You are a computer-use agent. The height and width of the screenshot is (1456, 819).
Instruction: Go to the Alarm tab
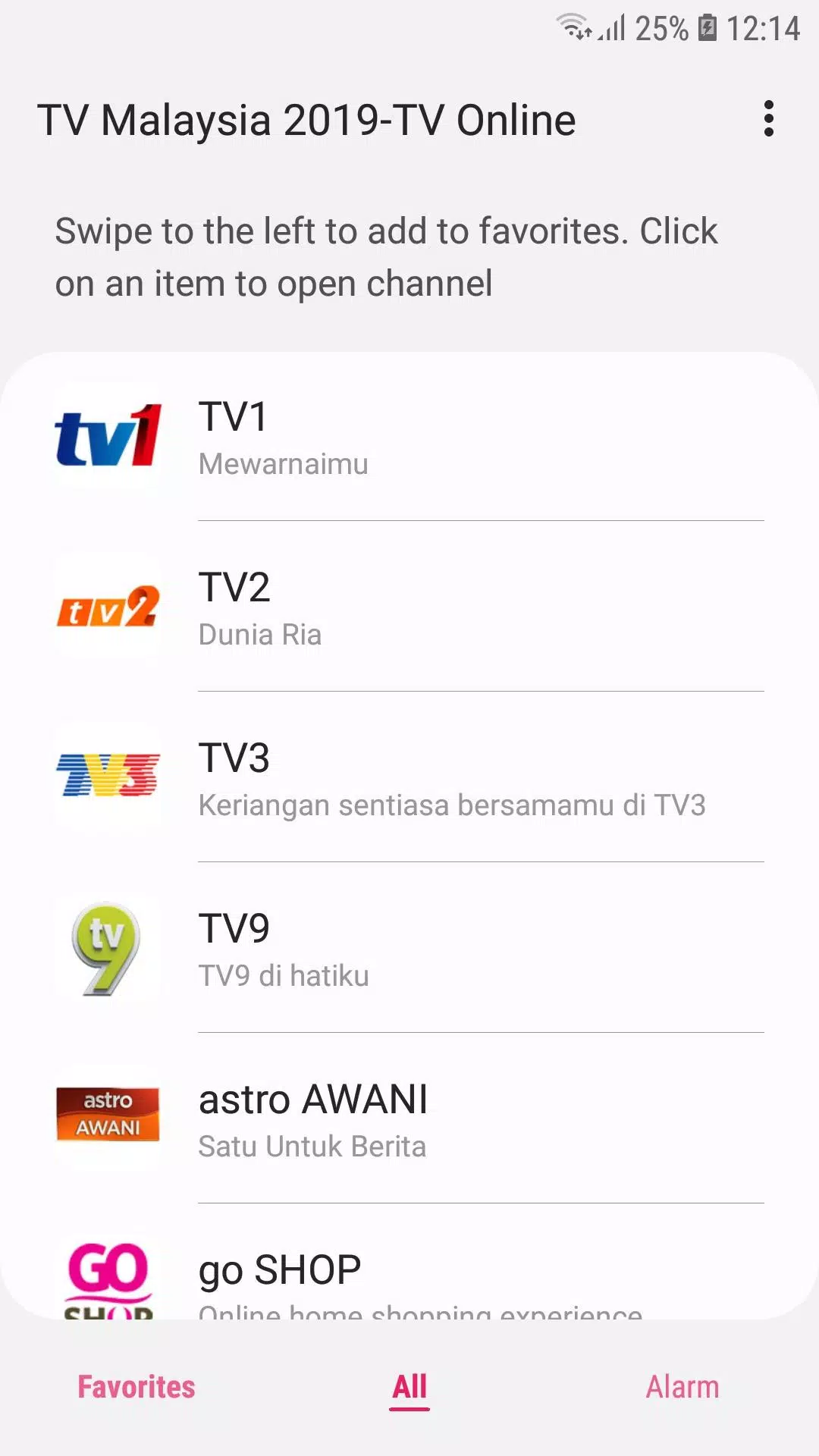click(682, 1387)
